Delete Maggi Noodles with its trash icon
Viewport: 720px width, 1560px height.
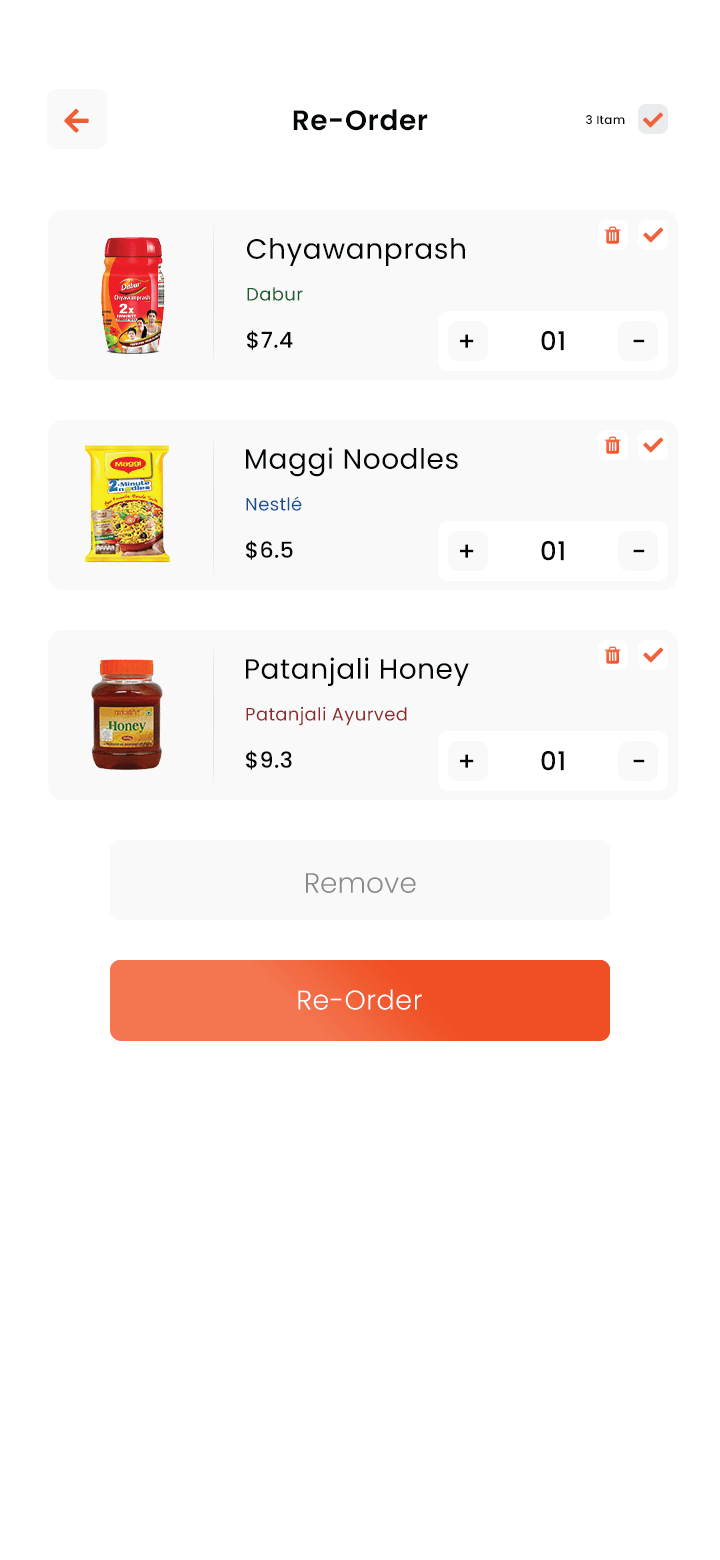[613, 445]
